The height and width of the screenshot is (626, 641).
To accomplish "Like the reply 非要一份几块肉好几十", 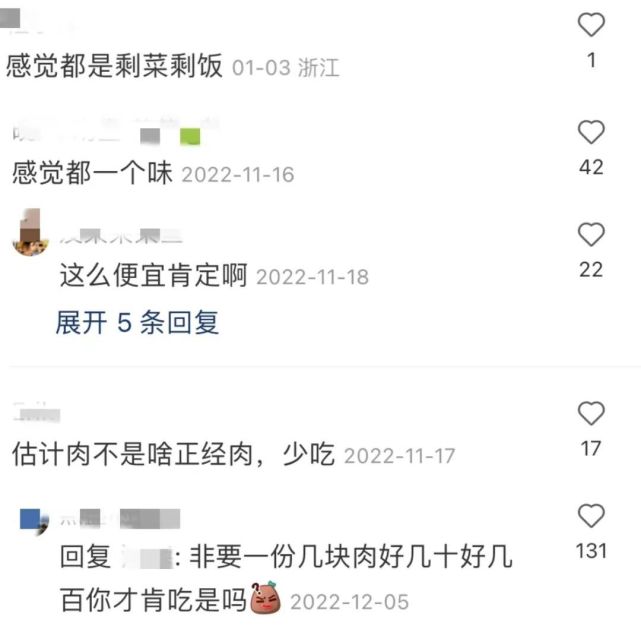I will pos(592,516).
